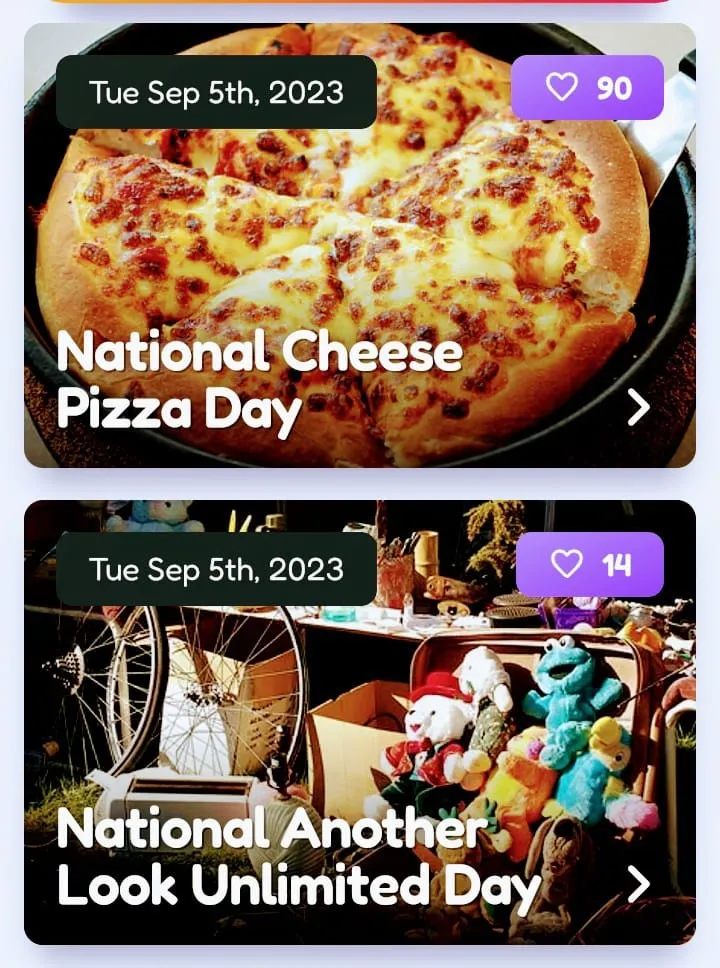The width and height of the screenshot is (720, 968).
Task: Tap the gradient banner at the top edge
Action: tap(360, 5)
